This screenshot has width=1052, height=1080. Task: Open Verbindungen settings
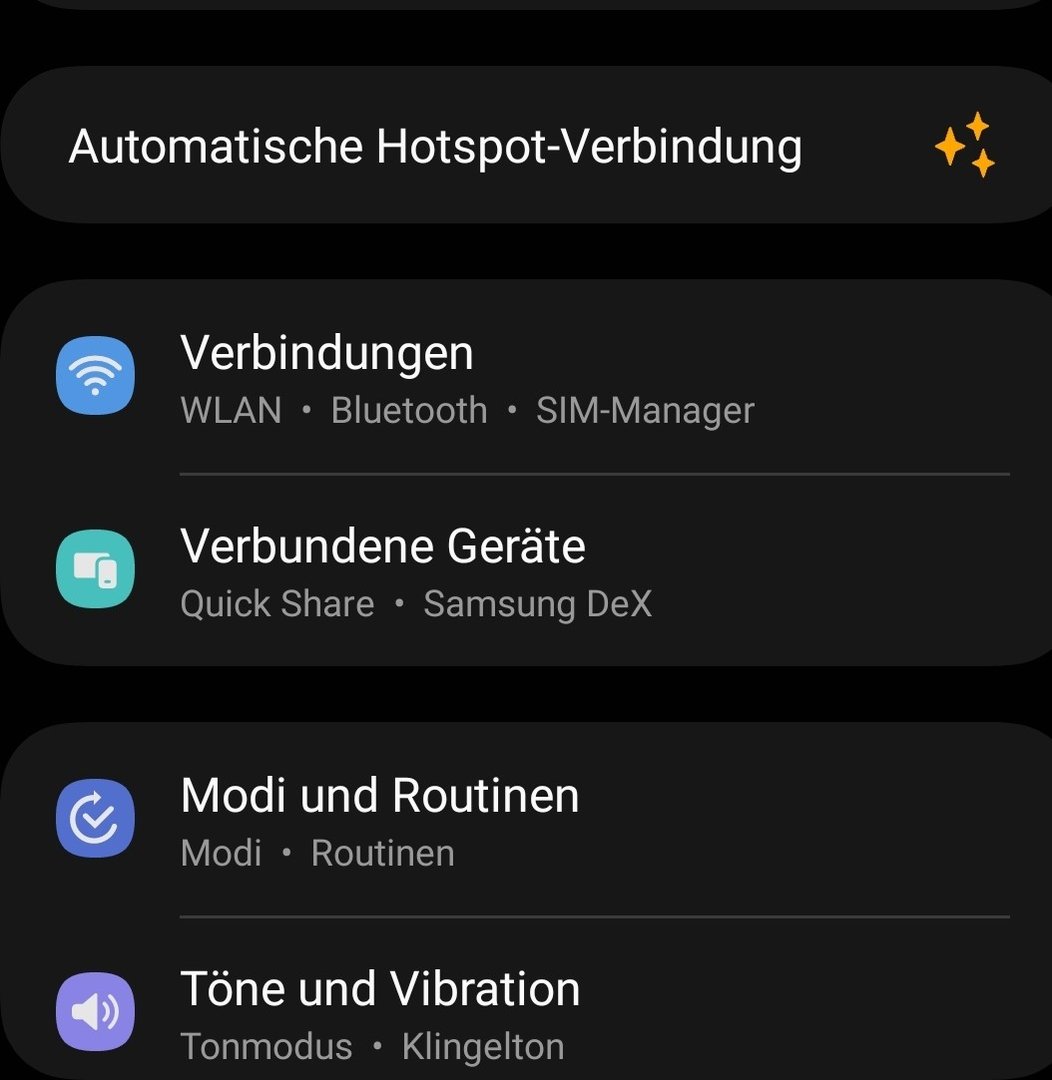(327, 355)
